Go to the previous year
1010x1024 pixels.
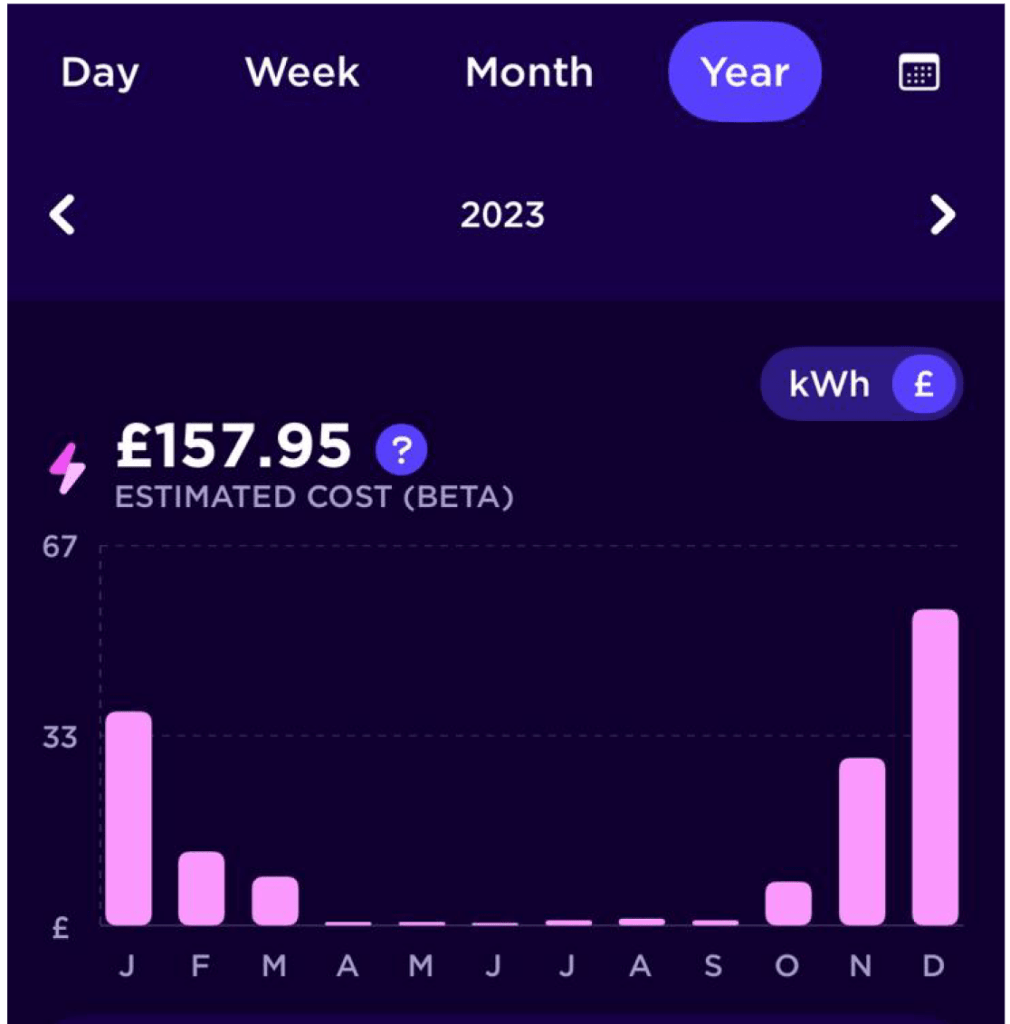point(63,215)
